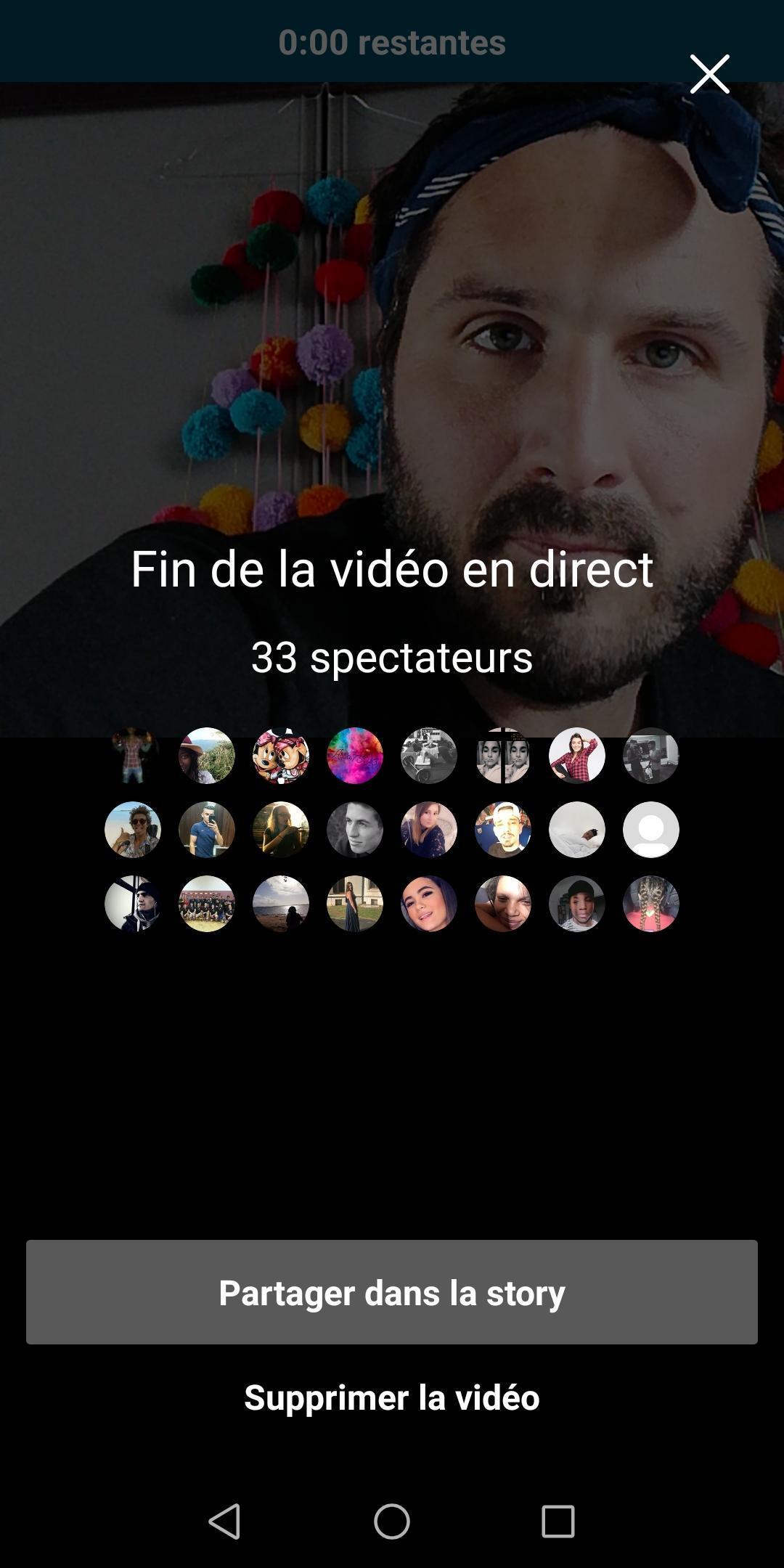Tap Supprimer la vidéo
Screen dimensions: 784x1568
coord(392,1397)
